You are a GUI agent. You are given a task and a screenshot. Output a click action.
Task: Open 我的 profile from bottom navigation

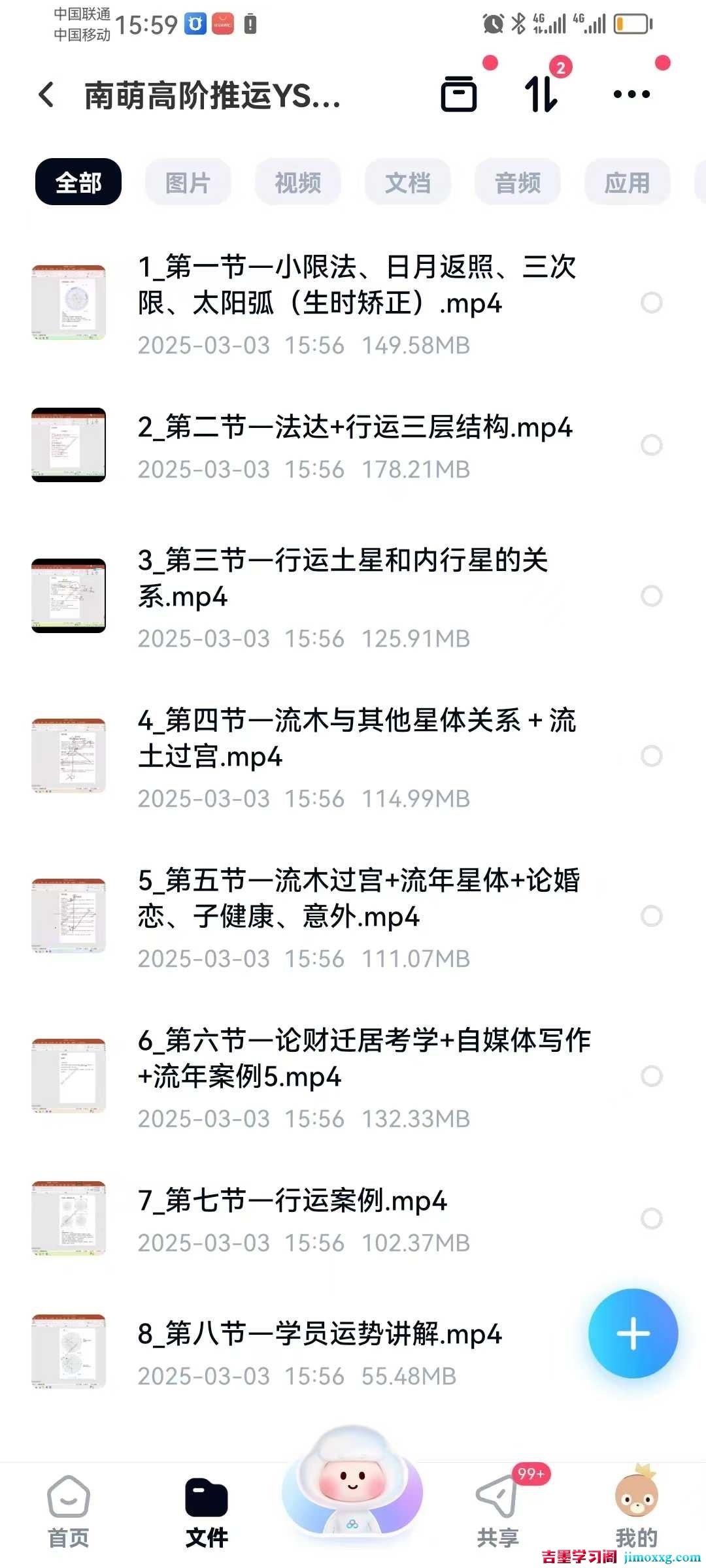coord(635,1503)
